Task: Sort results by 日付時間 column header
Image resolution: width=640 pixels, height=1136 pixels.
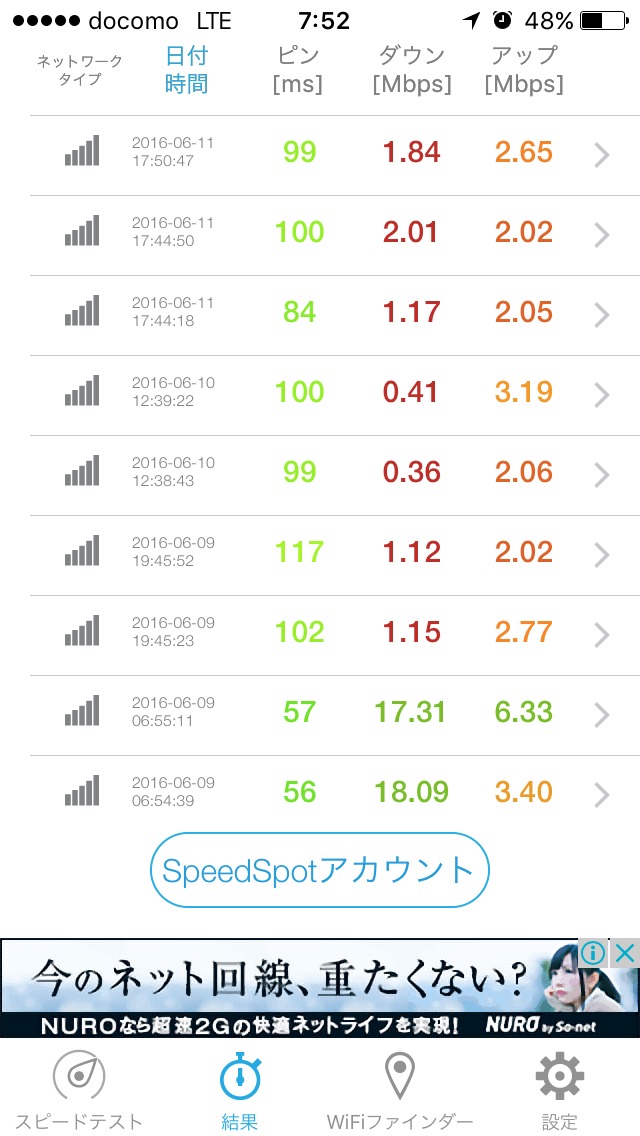Action: pos(187,69)
